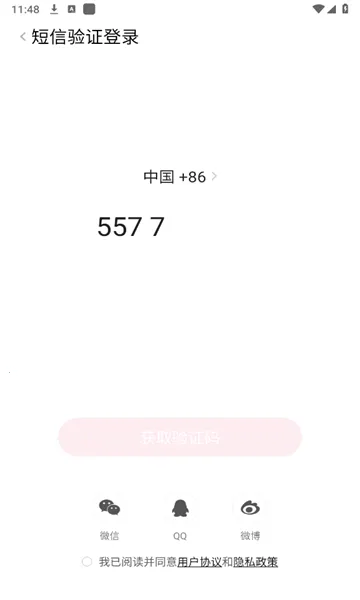Open the 隐私政策 link
Screen dimensions: 360x600
[256, 562]
